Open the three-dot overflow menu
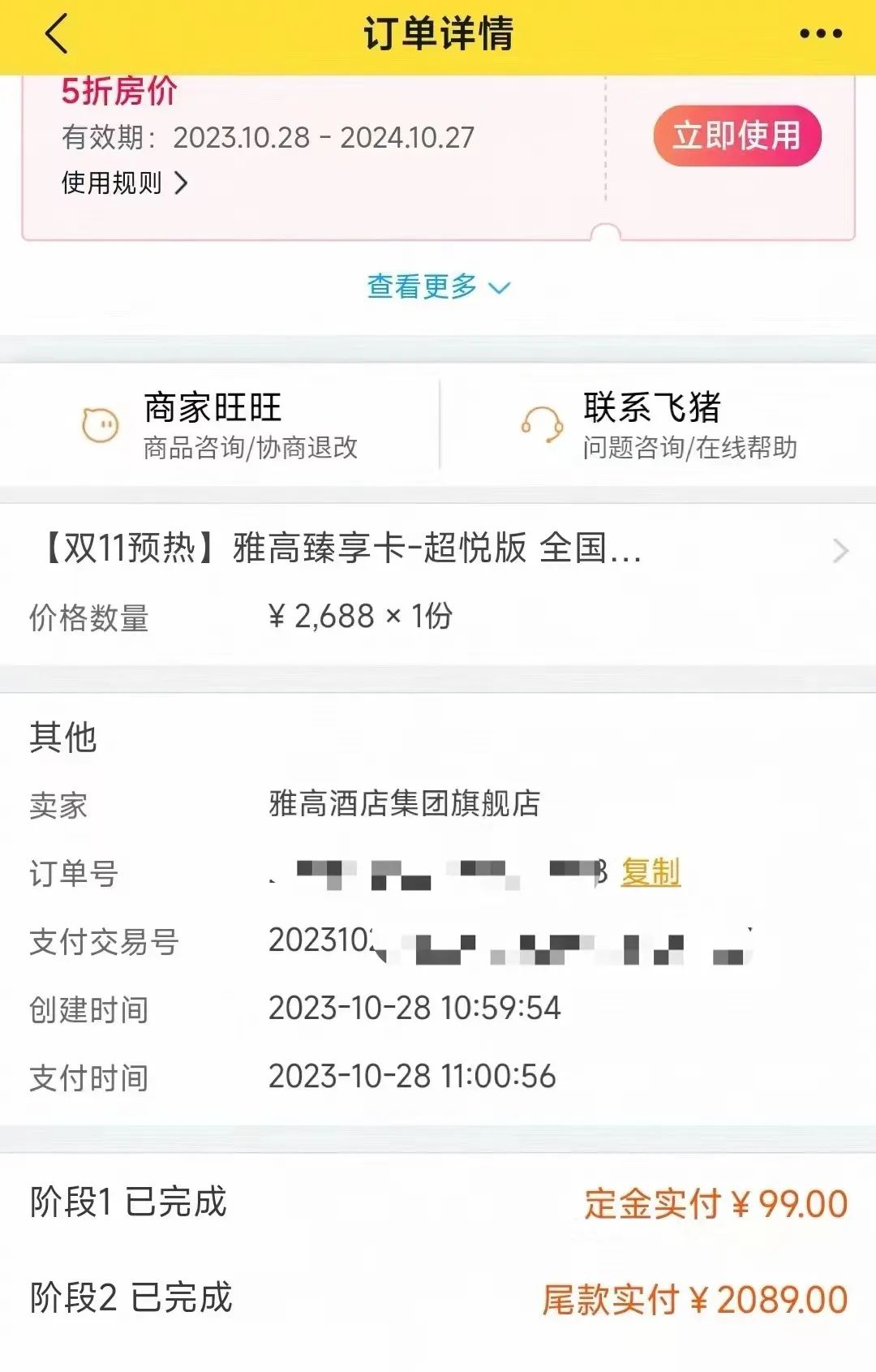The width and height of the screenshot is (876, 1372). pos(820,34)
